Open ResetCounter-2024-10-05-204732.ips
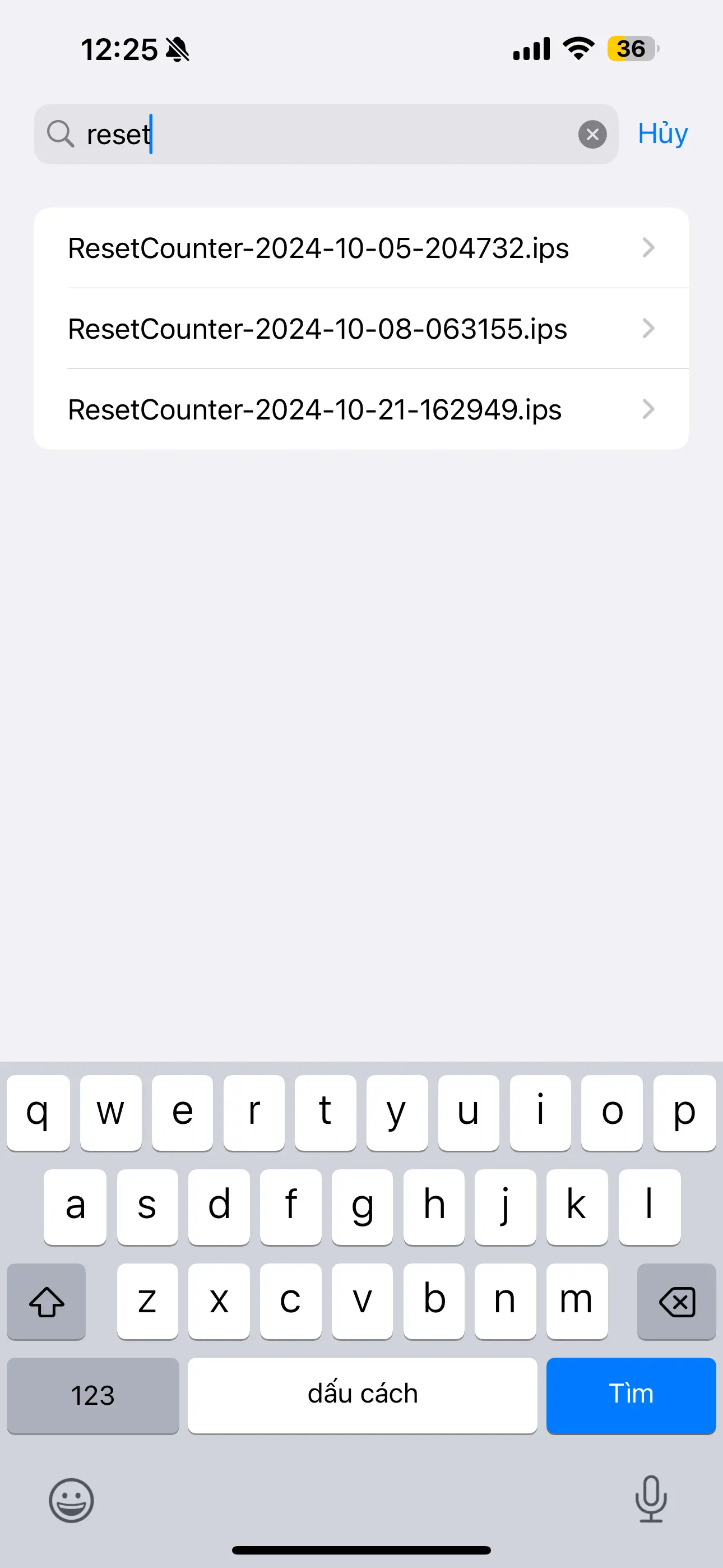The width and height of the screenshot is (723, 1568). (361, 248)
